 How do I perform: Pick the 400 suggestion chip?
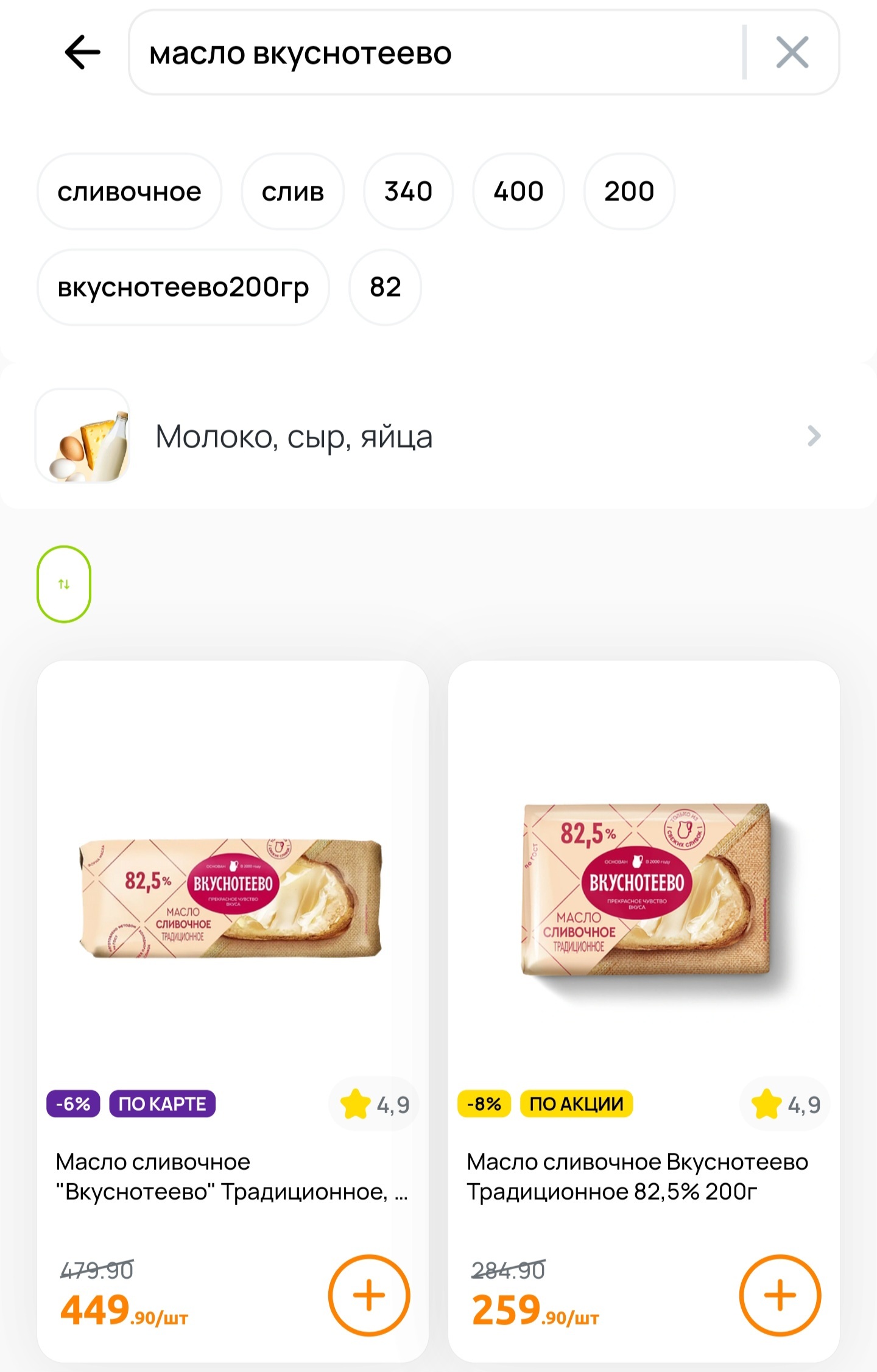(518, 192)
